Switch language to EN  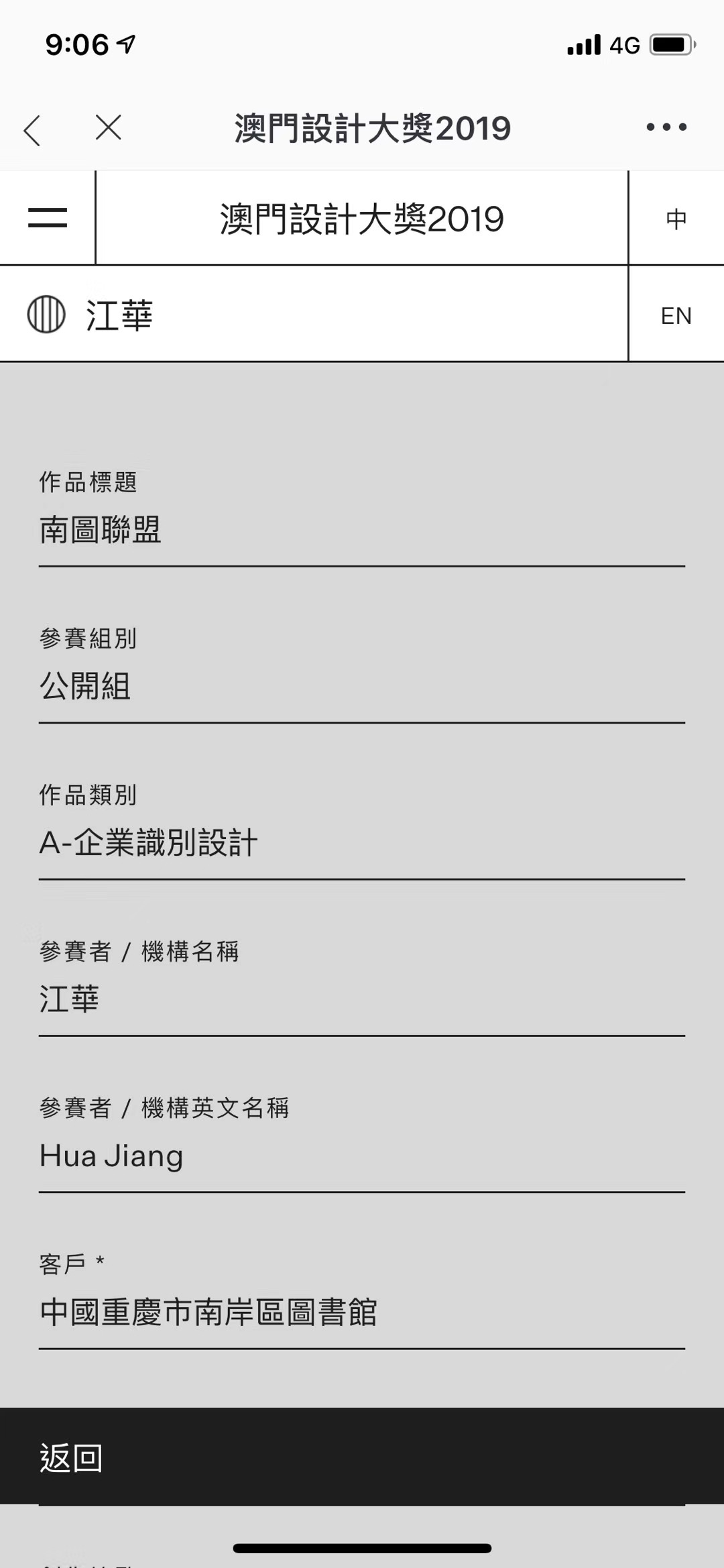[676, 315]
